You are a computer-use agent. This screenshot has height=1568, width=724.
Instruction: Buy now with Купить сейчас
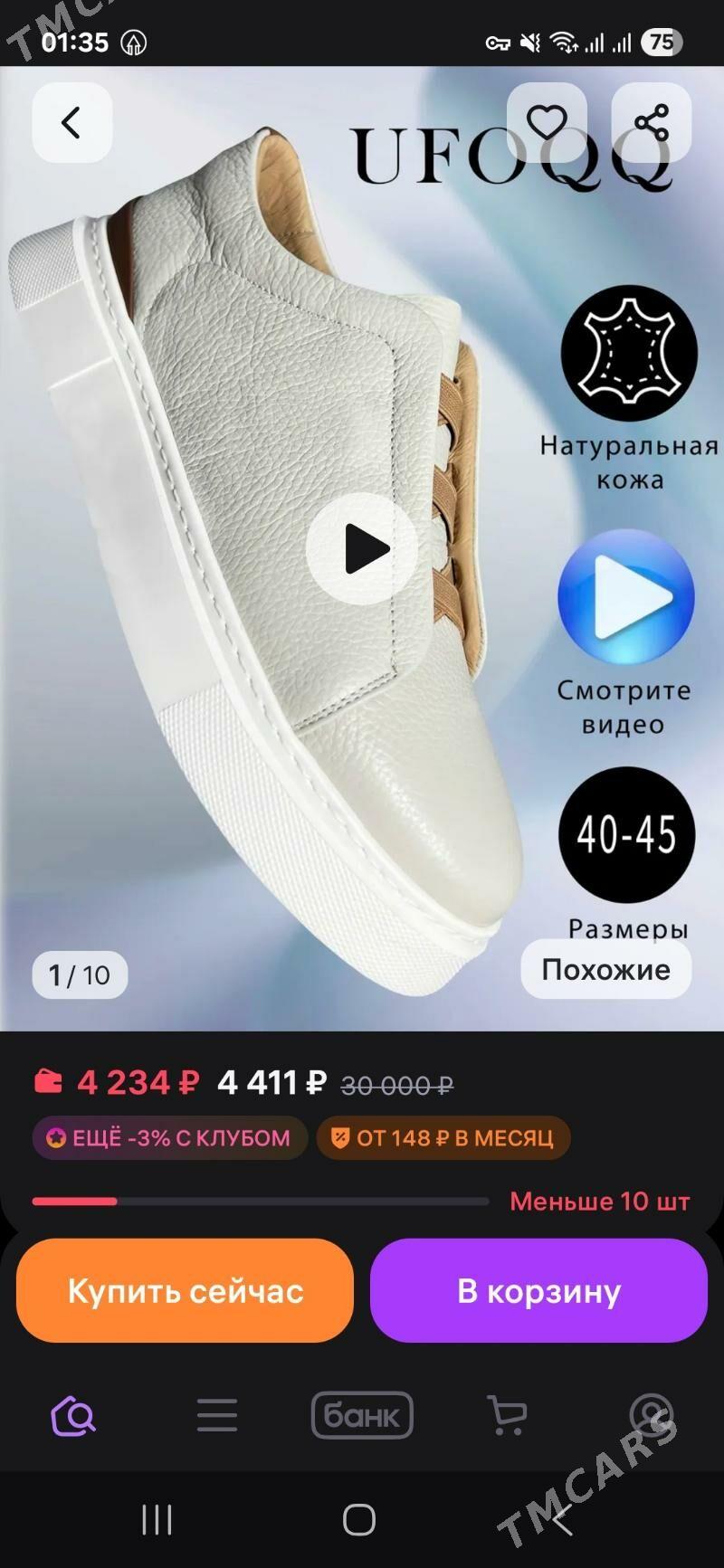[185, 1291]
